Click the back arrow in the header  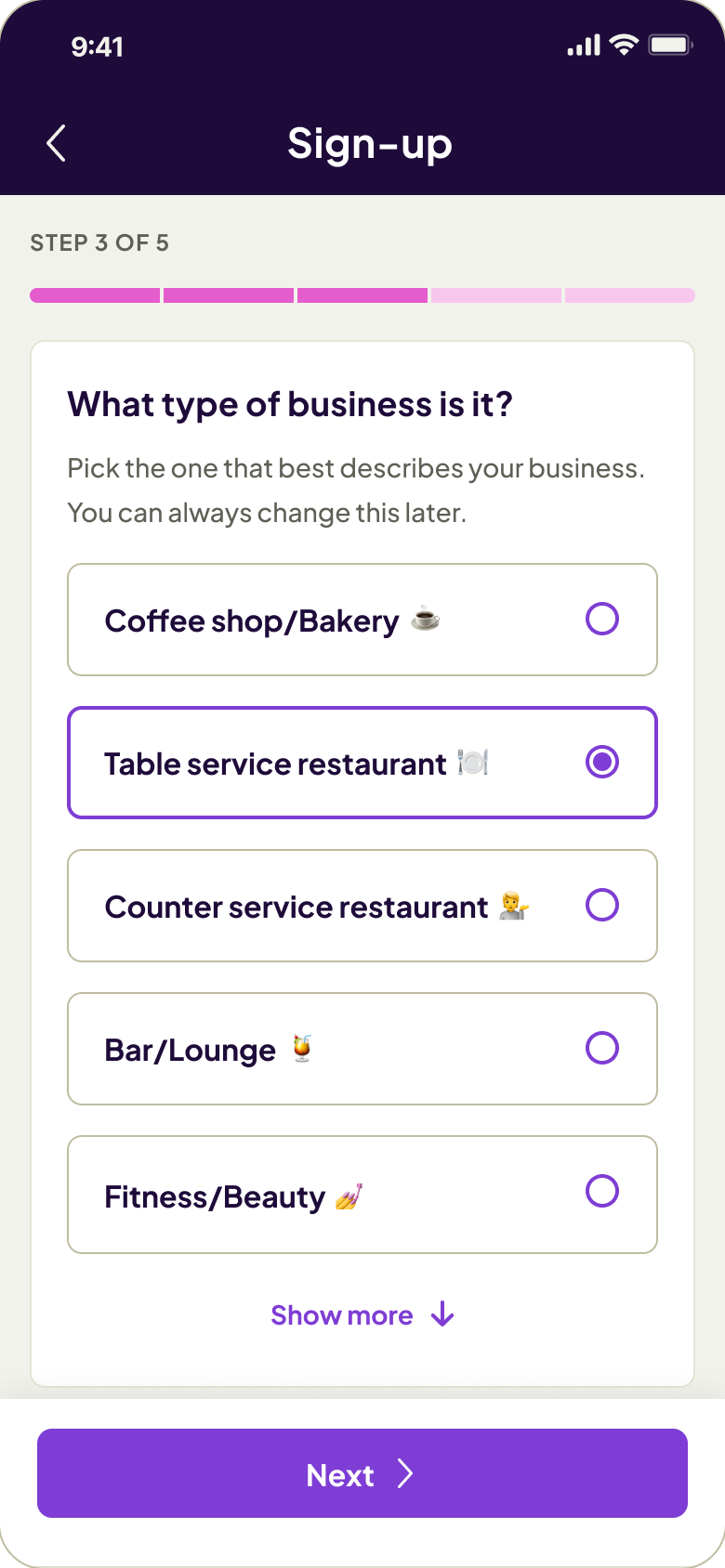coord(55,143)
